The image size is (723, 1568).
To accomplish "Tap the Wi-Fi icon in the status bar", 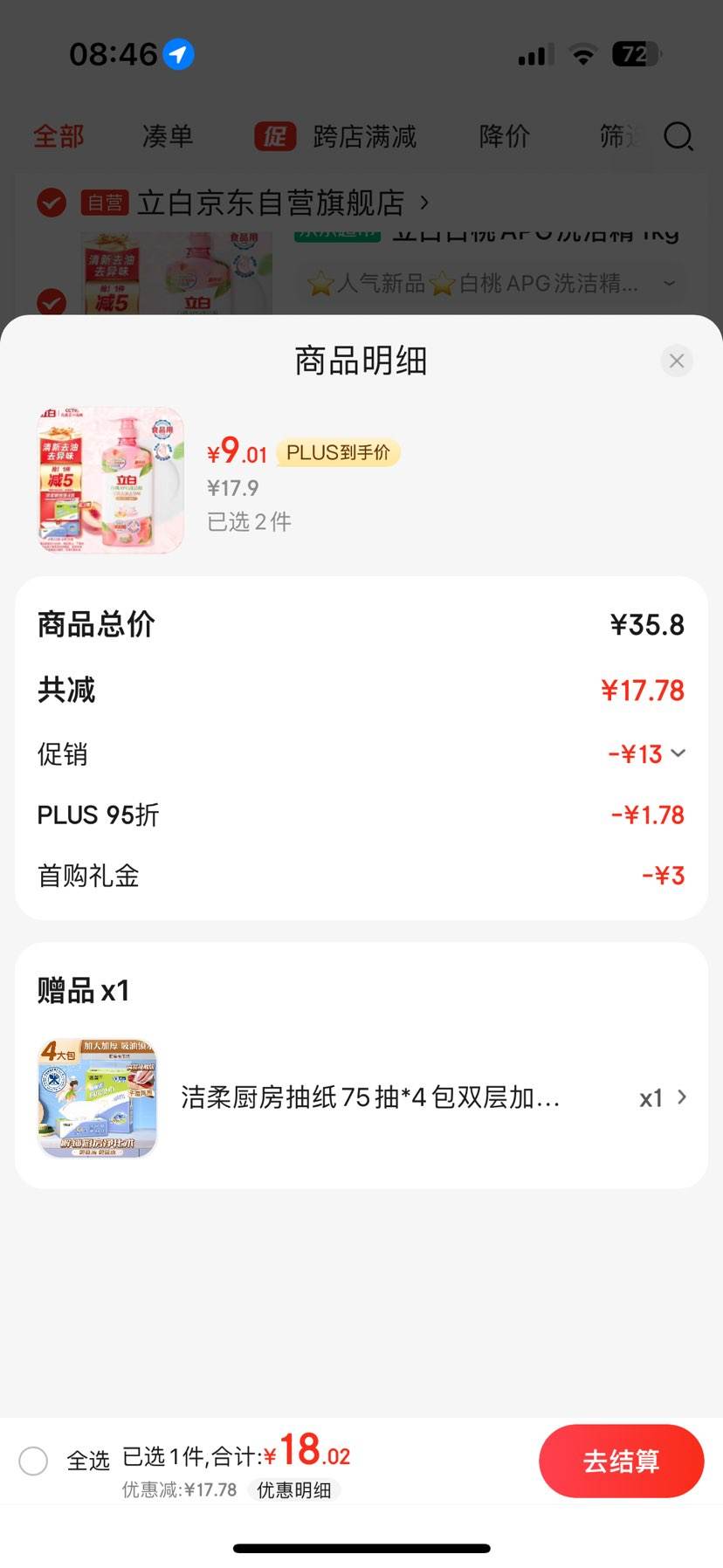I will click(x=582, y=53).
